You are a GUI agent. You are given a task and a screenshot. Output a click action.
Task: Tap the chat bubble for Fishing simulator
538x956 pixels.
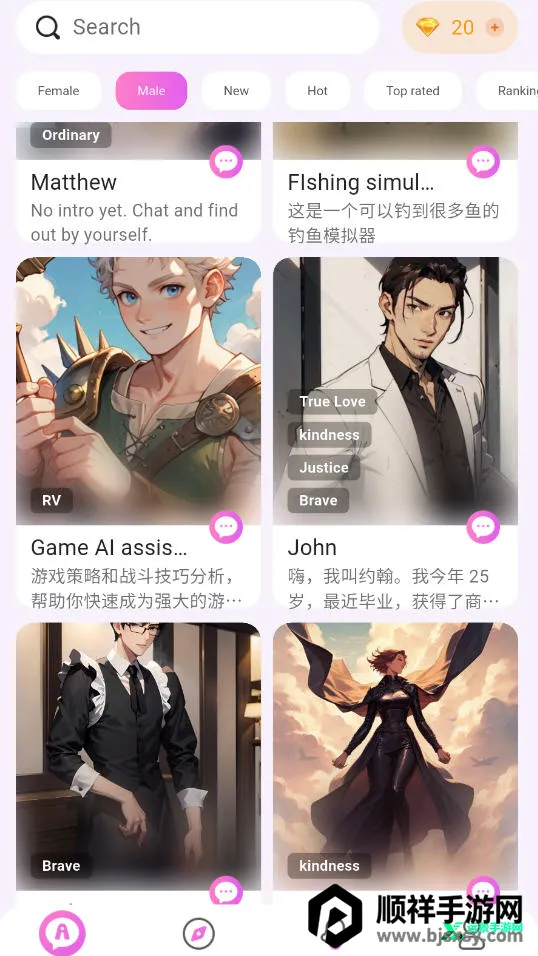click(x=483, y=162)
